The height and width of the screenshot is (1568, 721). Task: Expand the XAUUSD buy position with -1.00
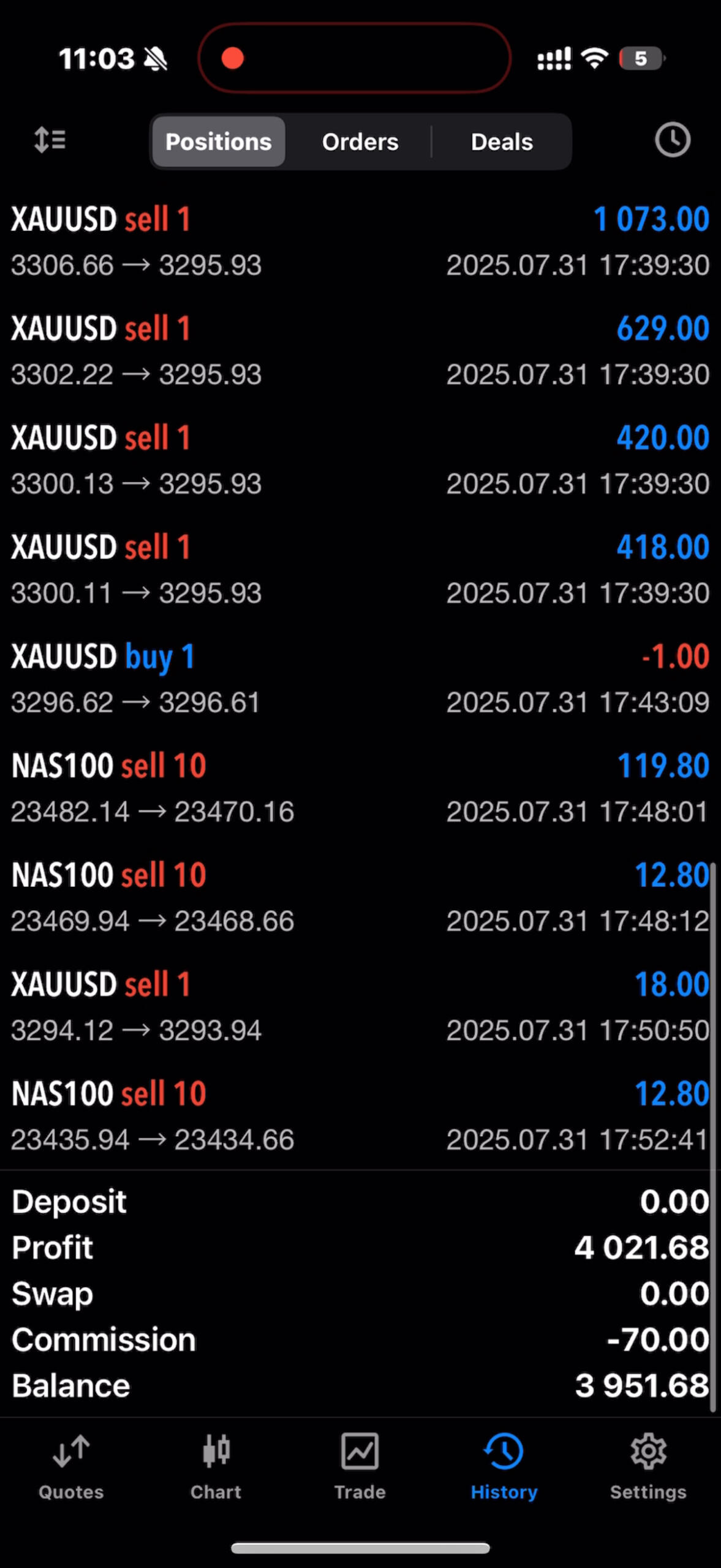(360, 679)
